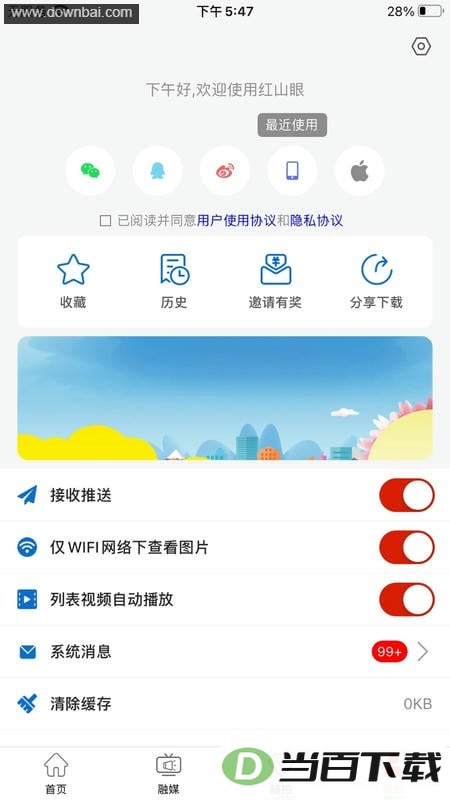Image resolution: width=450 pixels, height=800 pixels.
Task: Open the 隐私协议 link
Action: [316, 220]
